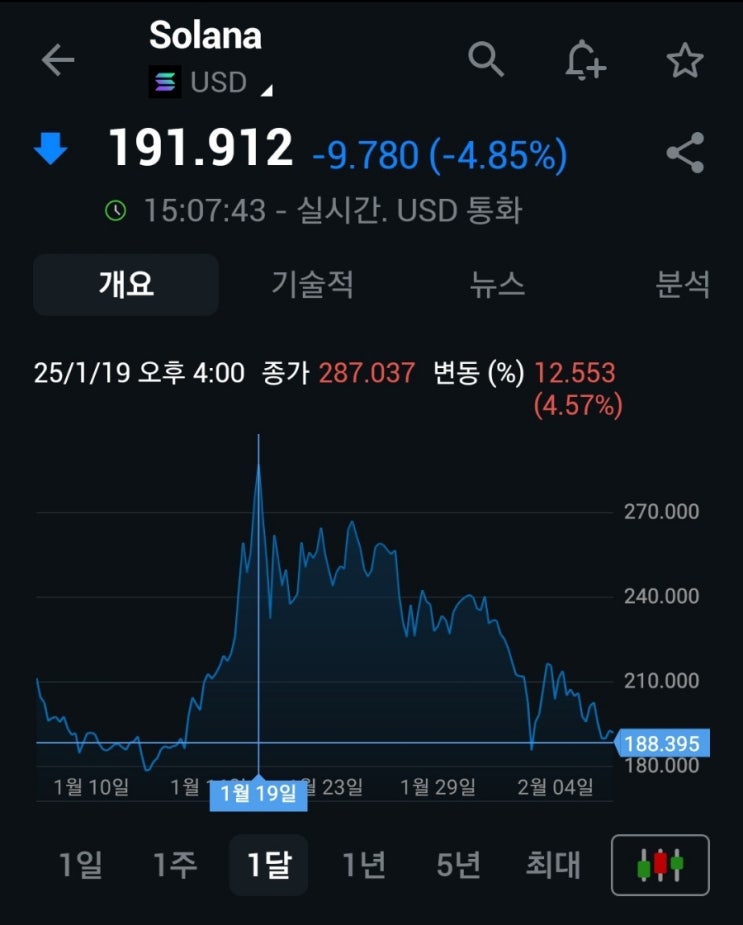743x925 pixels.
Task: Switch to candlestick chart view
Action: (x=660, y=864)
